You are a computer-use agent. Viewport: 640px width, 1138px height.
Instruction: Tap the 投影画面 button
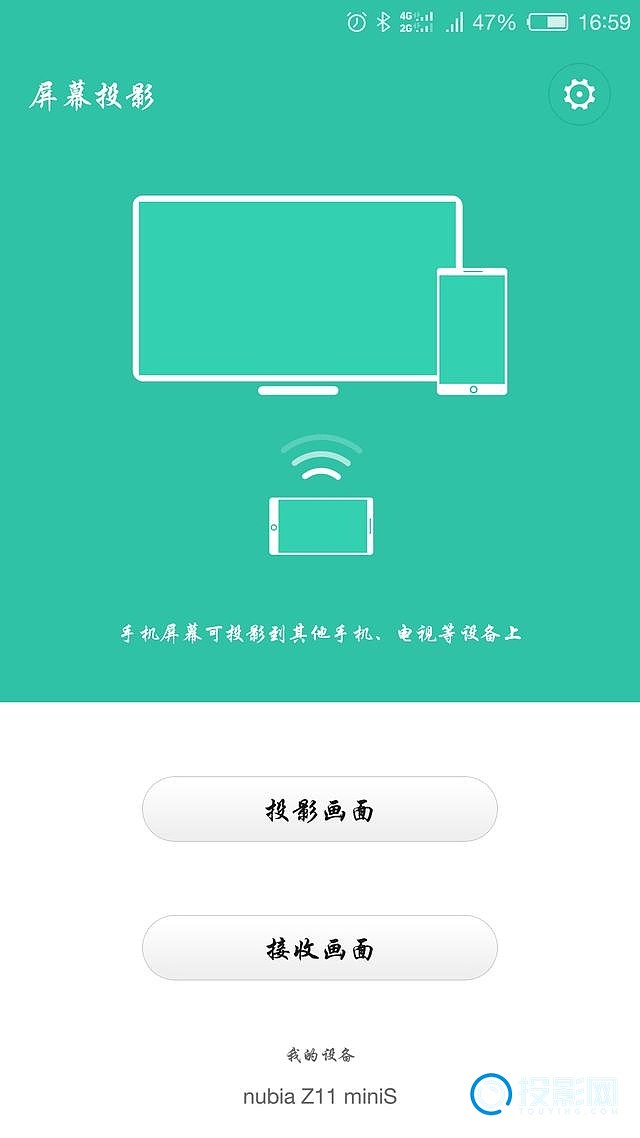point(320,810)
